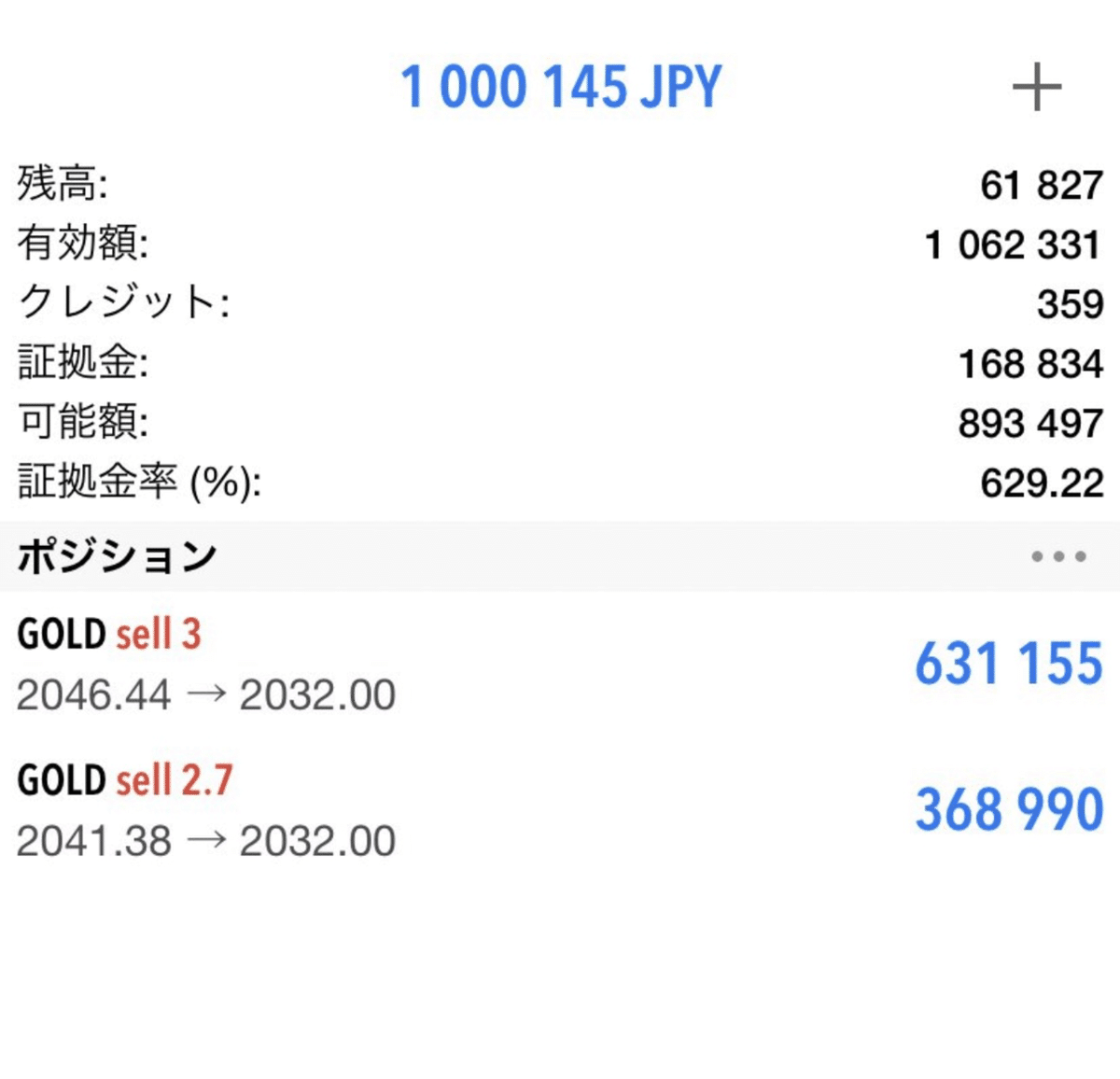This screenshot has height=1079, width=1120.
Task: Open the GOLD sell 2.7 position
Action: [560, 810]
